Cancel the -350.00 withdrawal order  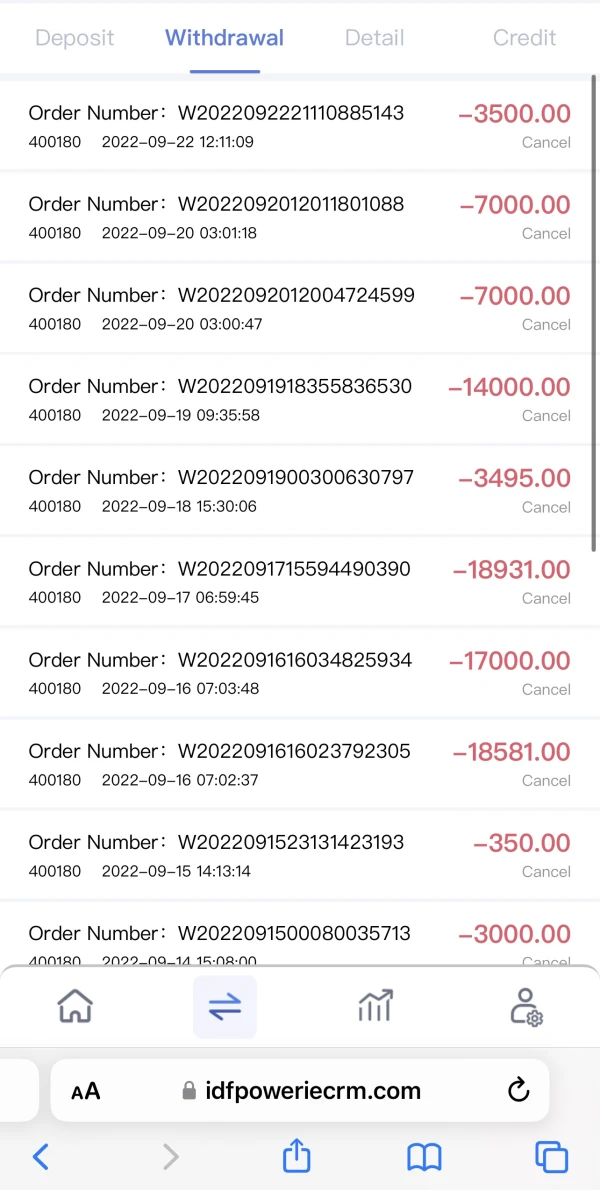tap(546, 871)
